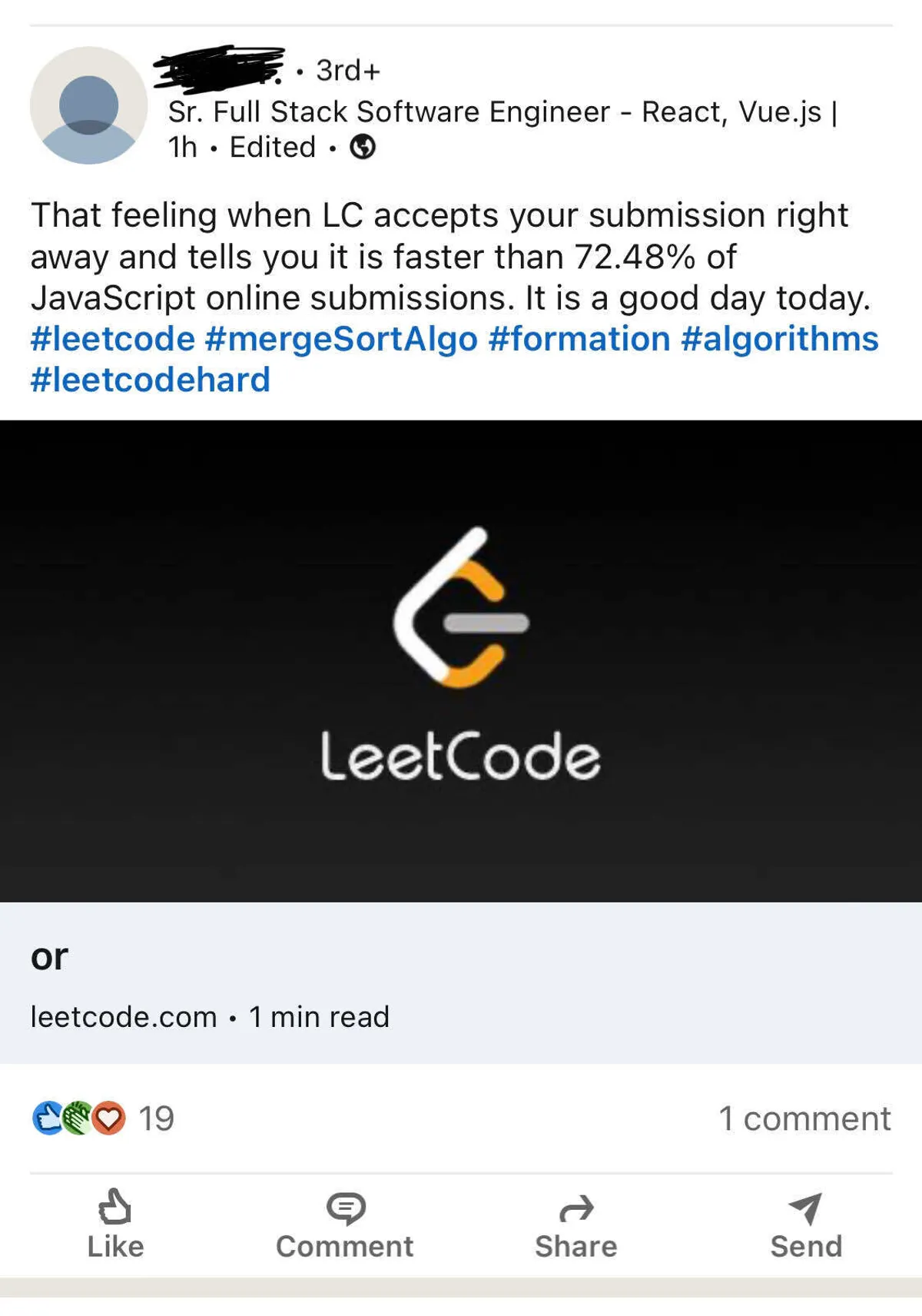View the 19 reactions list

click(x=104, y=1118)
